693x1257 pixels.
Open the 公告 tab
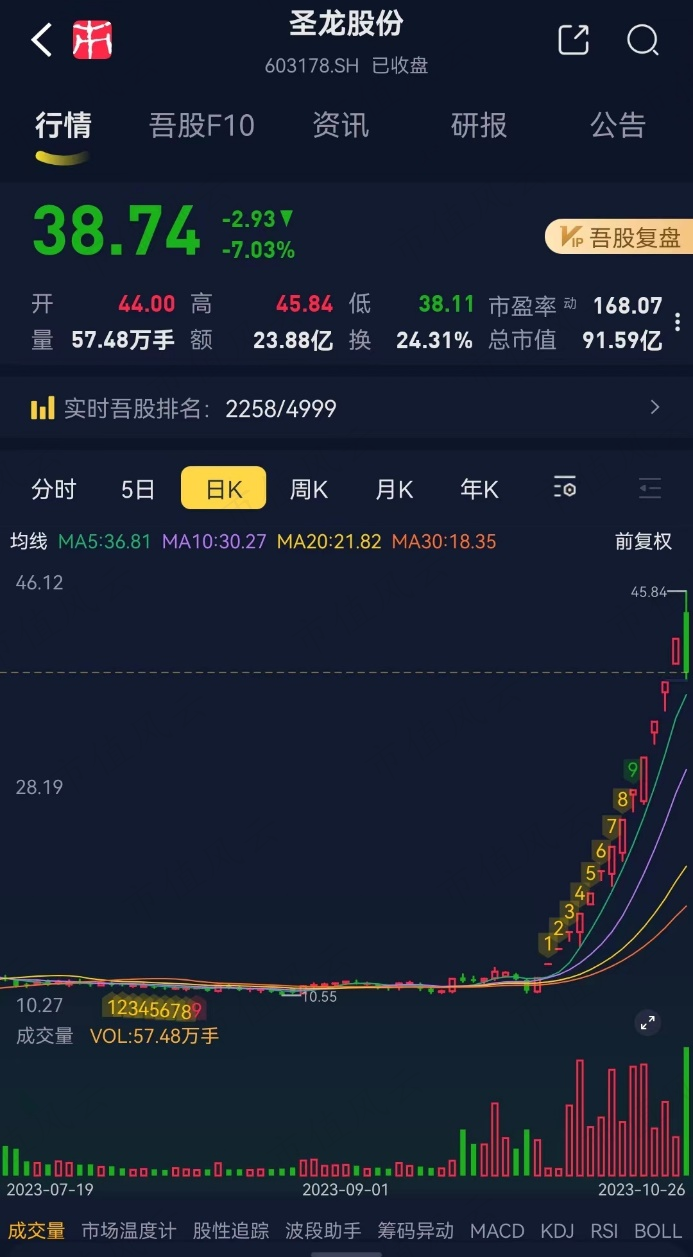618,126
